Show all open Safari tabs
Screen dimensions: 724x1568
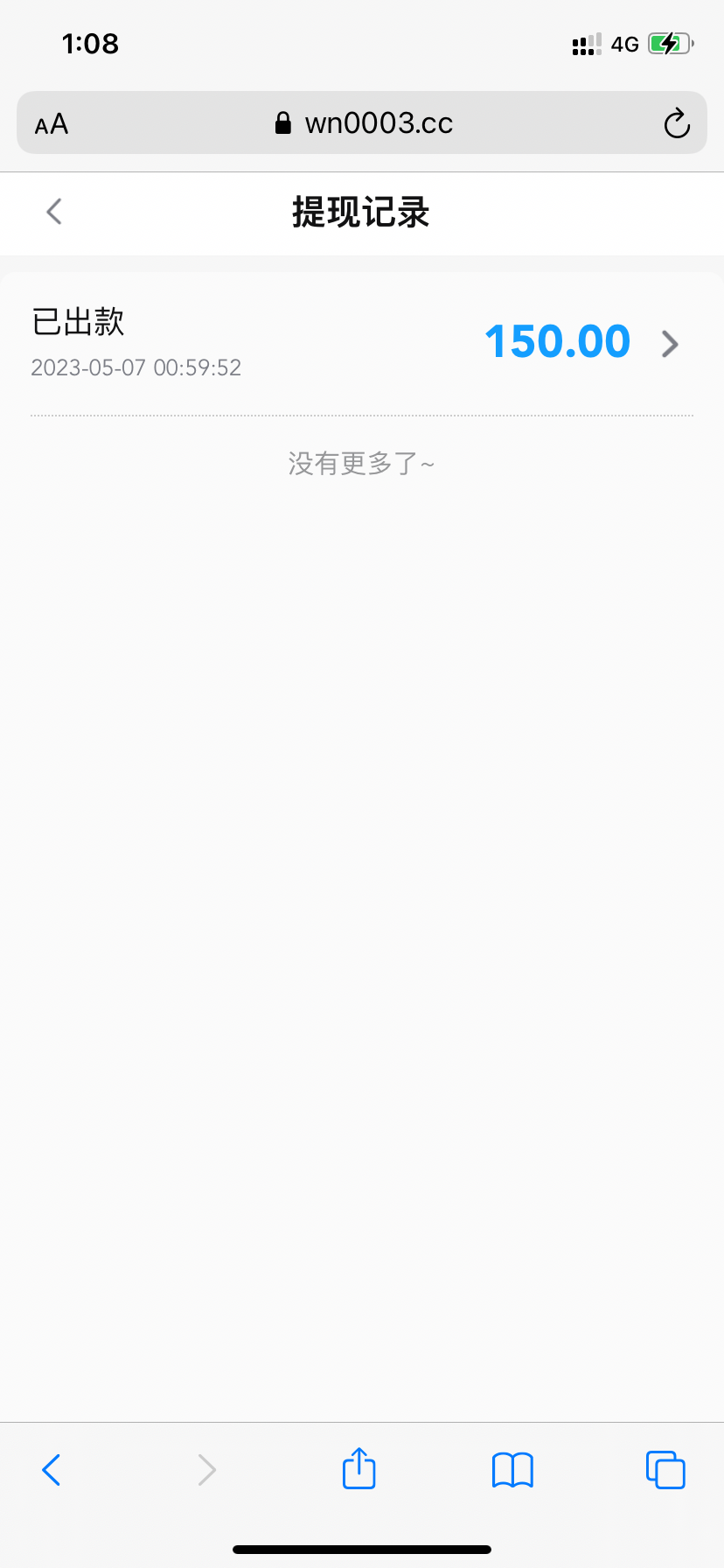[x=665, y=1469]
